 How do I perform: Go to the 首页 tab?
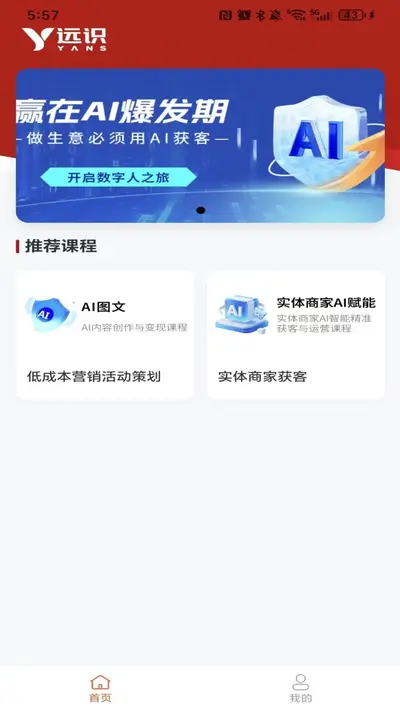point(100,688)
